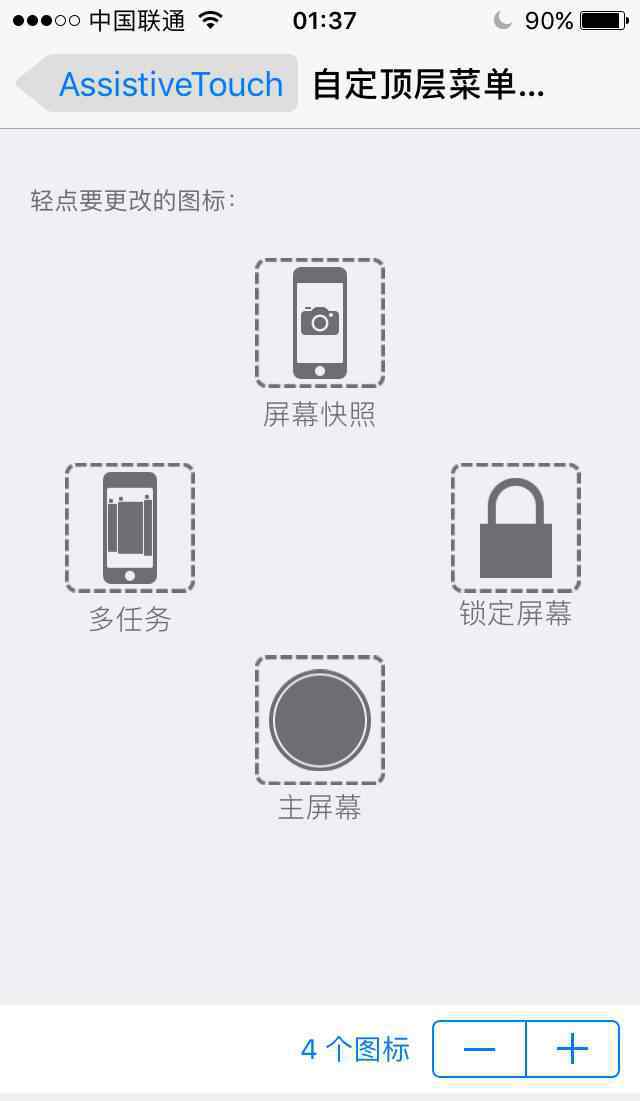Change the 屏幕快照 screenshot icon slot

pyautogui.click(x=320, y=323)
